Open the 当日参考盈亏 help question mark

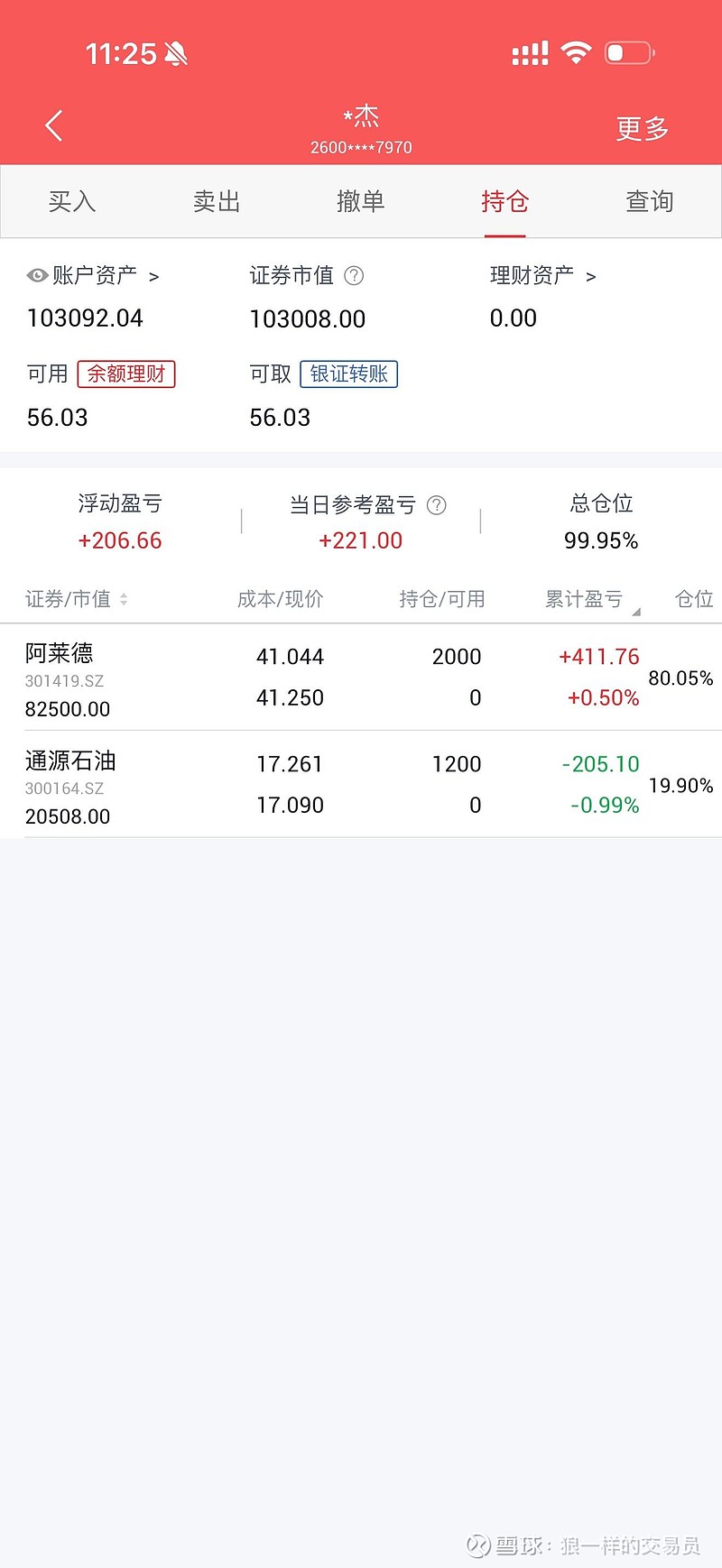tap(436, 506)
